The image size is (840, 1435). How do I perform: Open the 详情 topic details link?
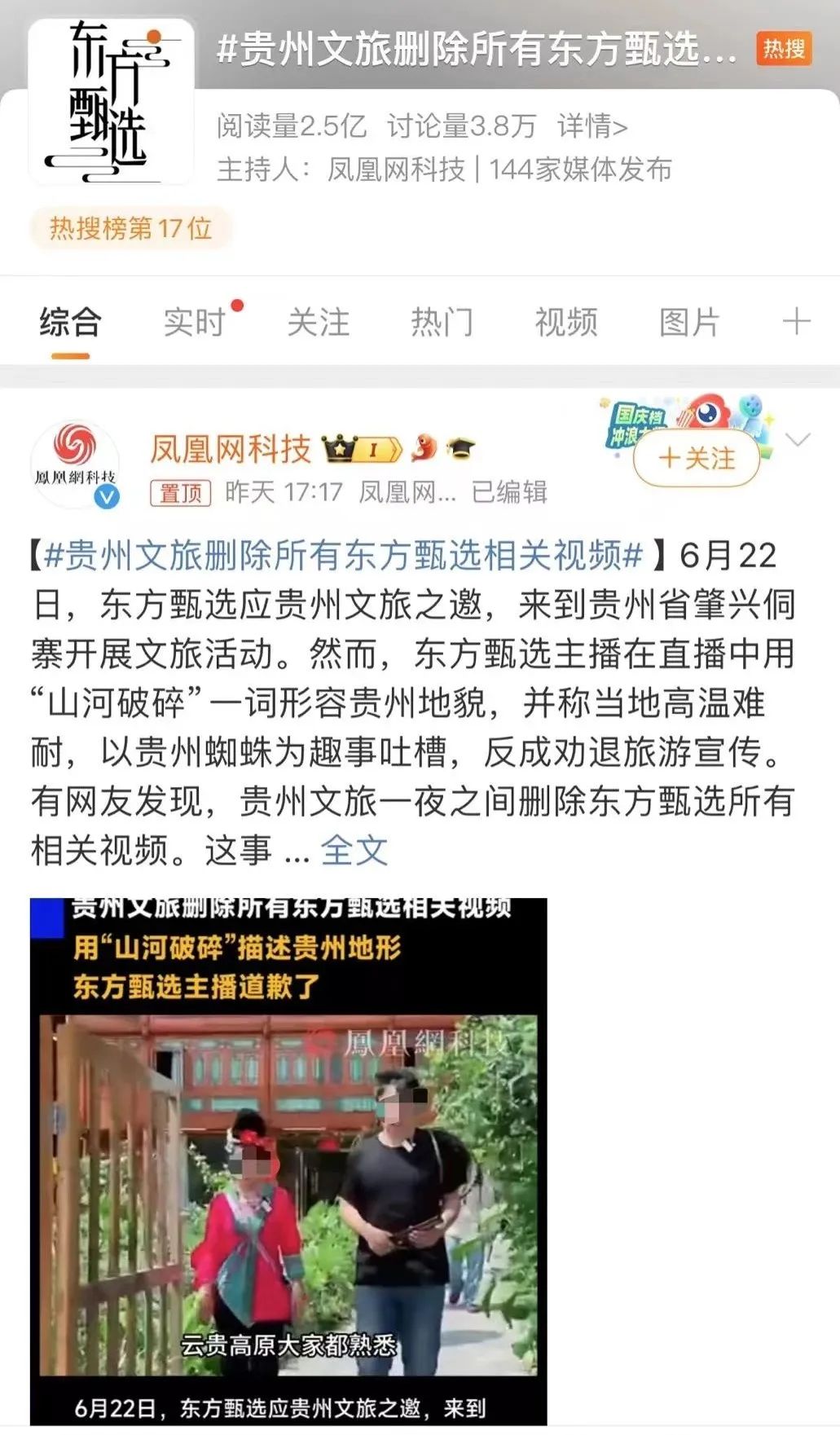coord(592,126)
